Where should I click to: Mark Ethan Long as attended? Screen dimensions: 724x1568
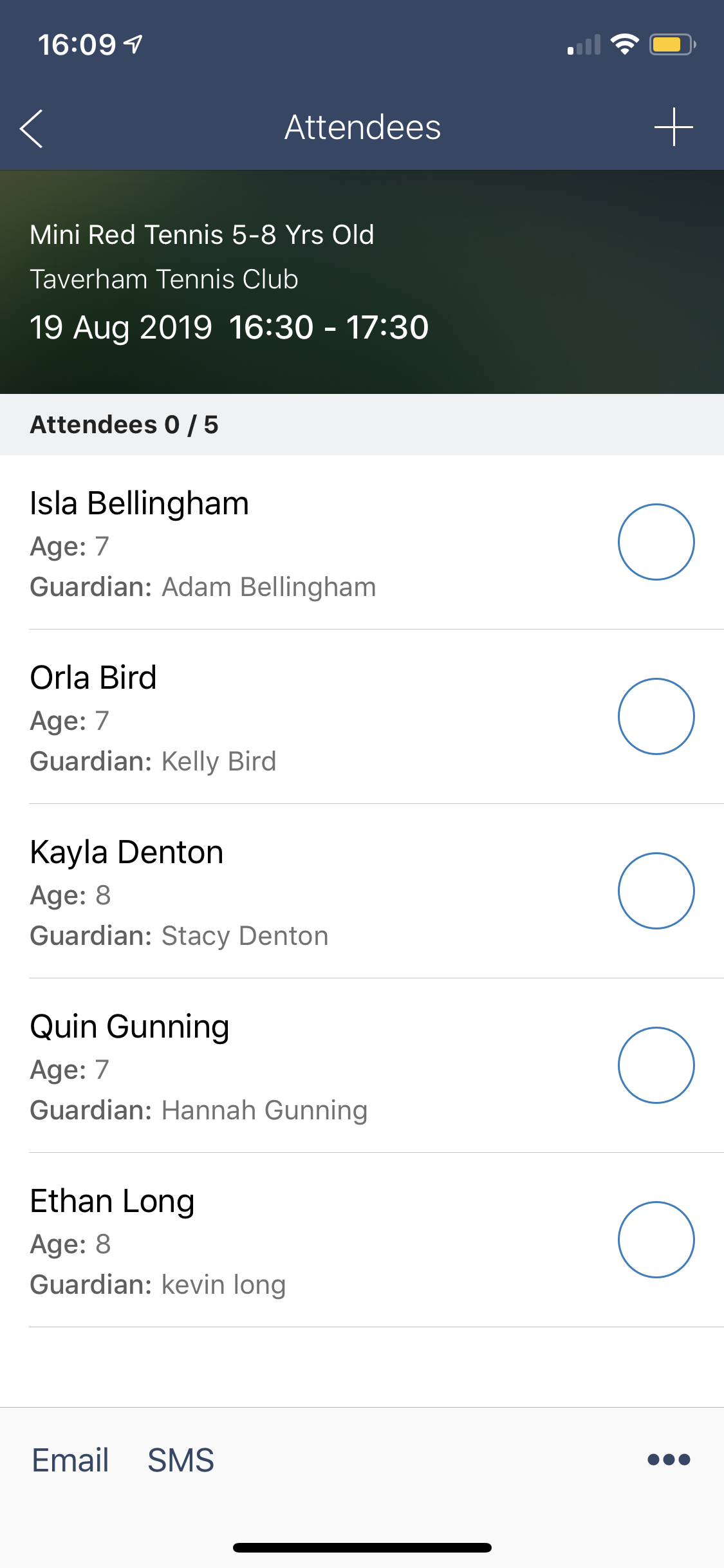[656, 1240]
